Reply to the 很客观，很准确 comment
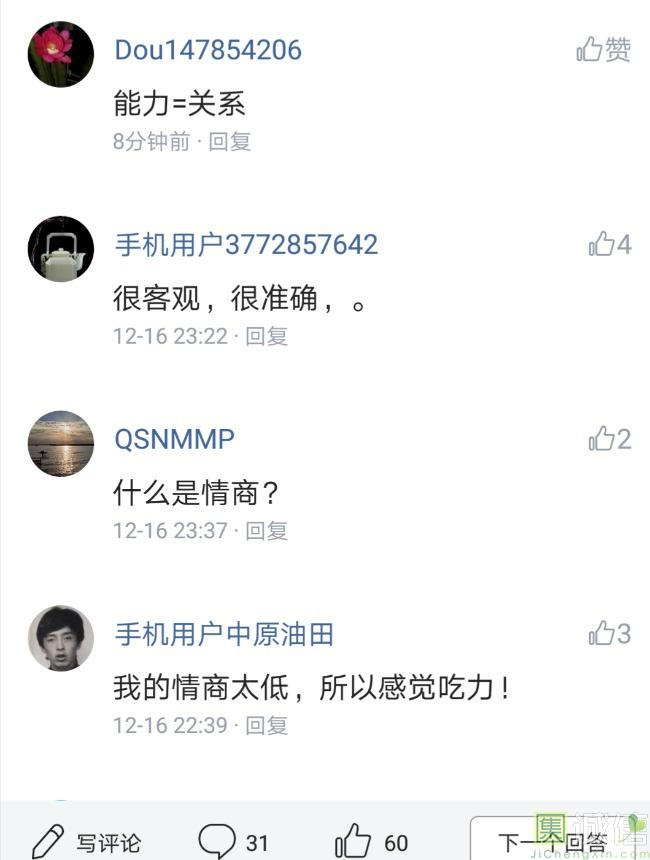 pyautogui.click(x=267, y=336)
